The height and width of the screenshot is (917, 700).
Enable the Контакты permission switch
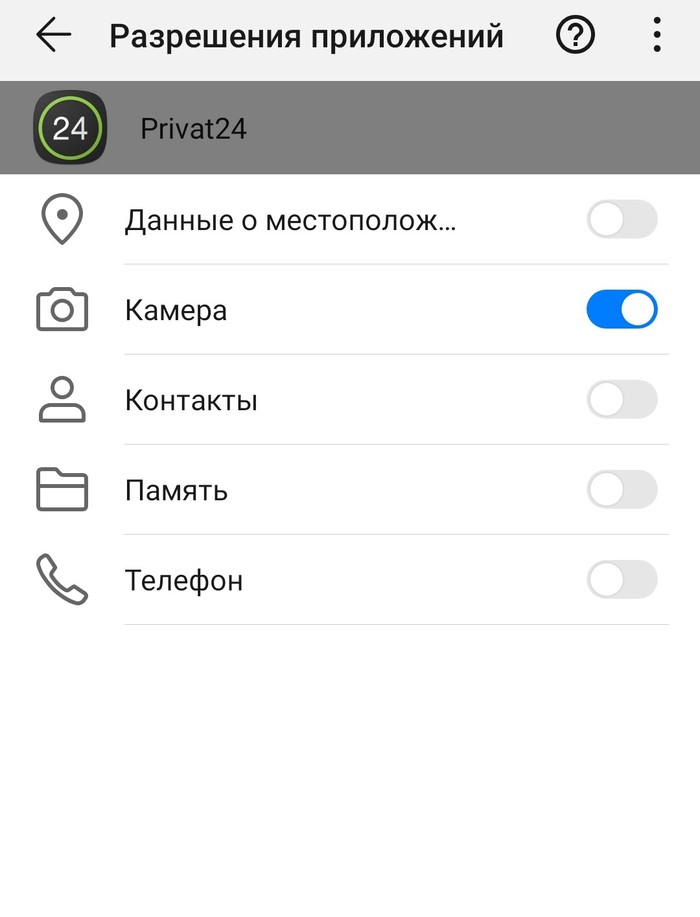(x=621, y=400)
